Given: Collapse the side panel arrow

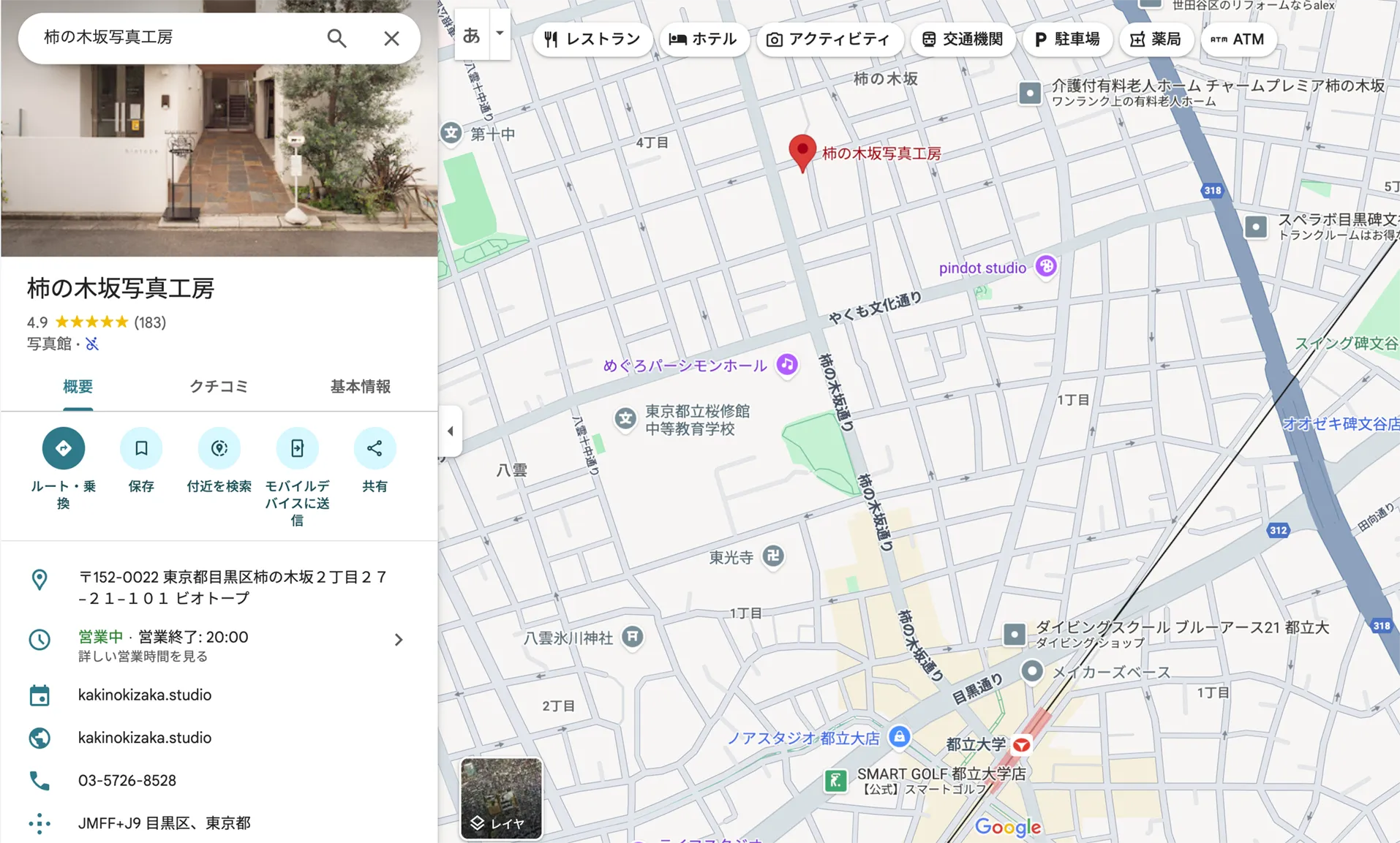Looking at the screenshot, I should pos(451,431).
